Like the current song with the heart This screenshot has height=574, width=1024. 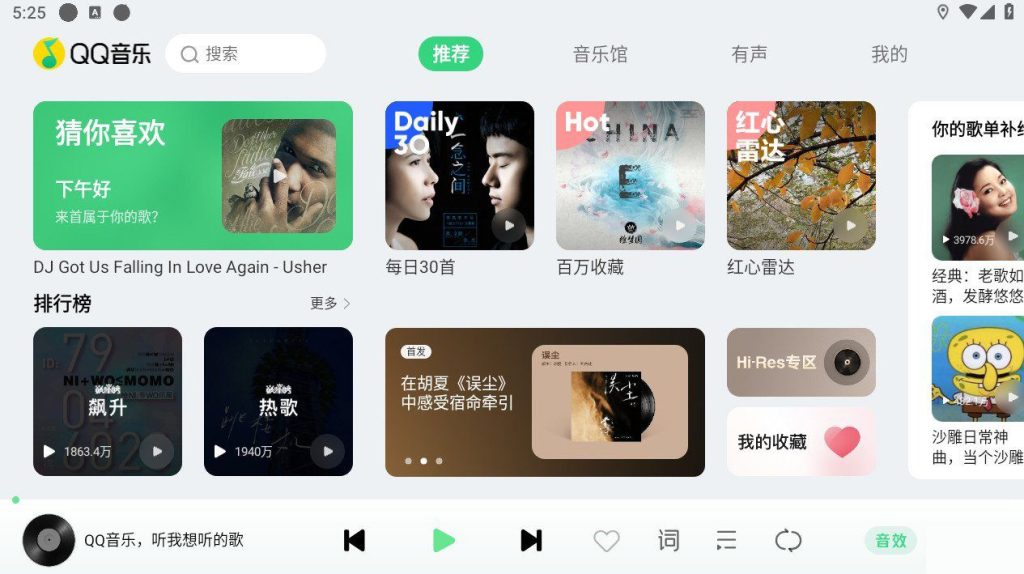pyautogui.click(x=606, y=541)
